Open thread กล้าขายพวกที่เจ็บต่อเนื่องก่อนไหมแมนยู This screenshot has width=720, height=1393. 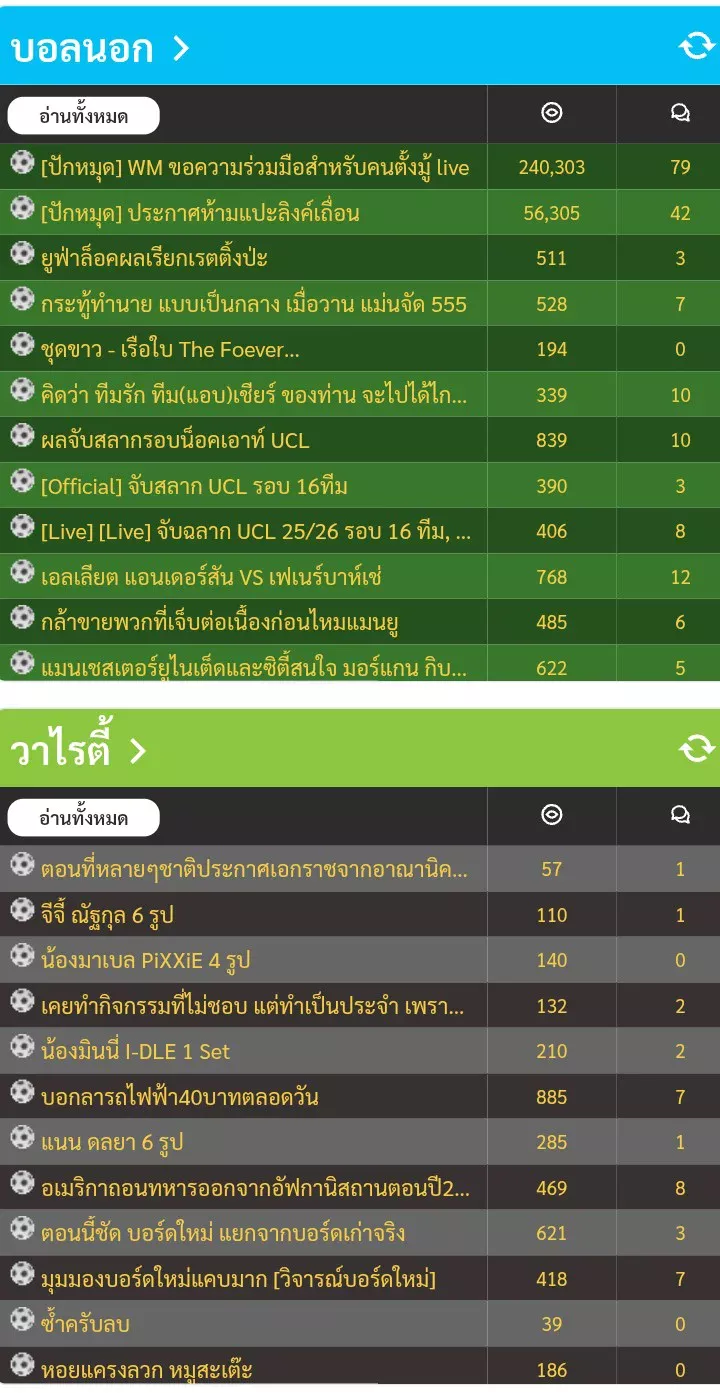point(220,622)
